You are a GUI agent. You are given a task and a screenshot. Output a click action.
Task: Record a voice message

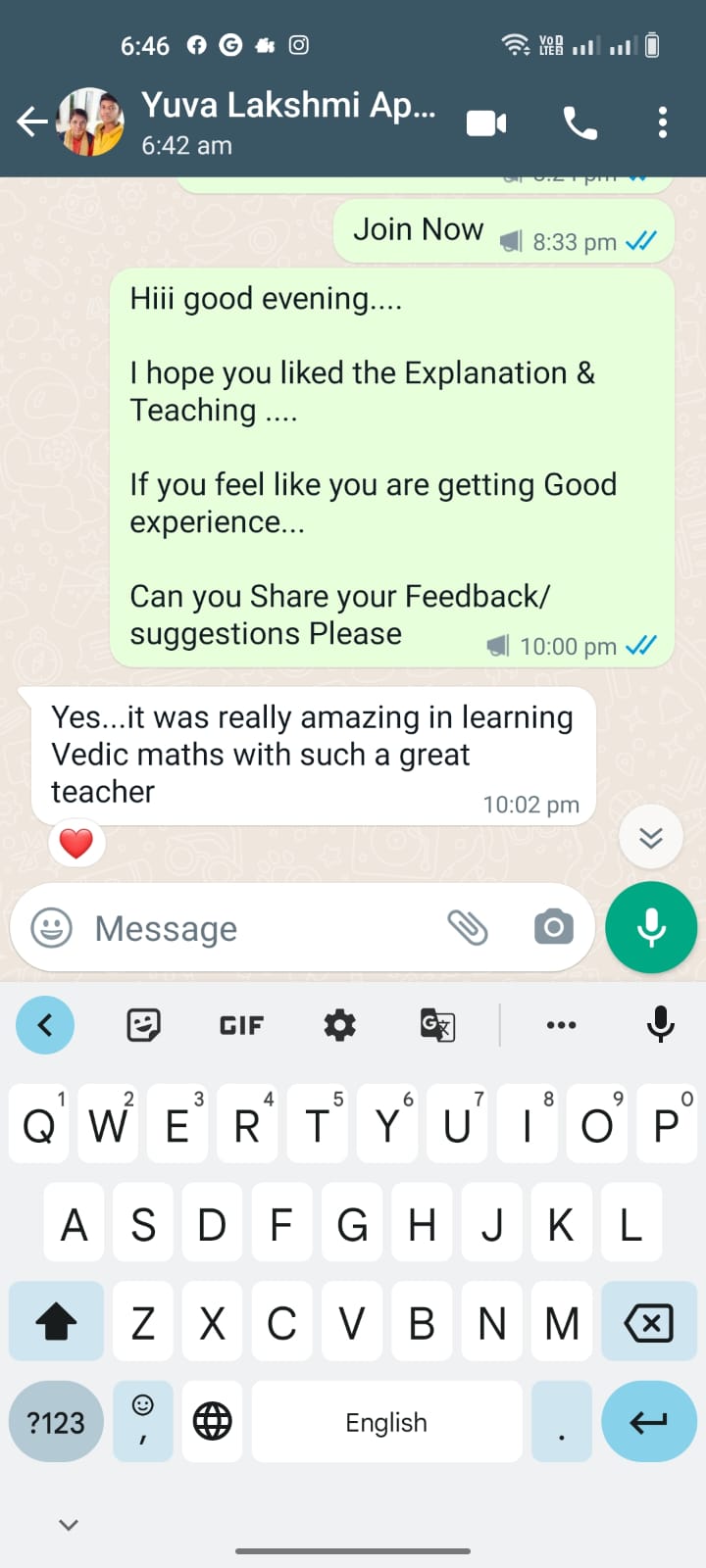[x=651, y=927]
